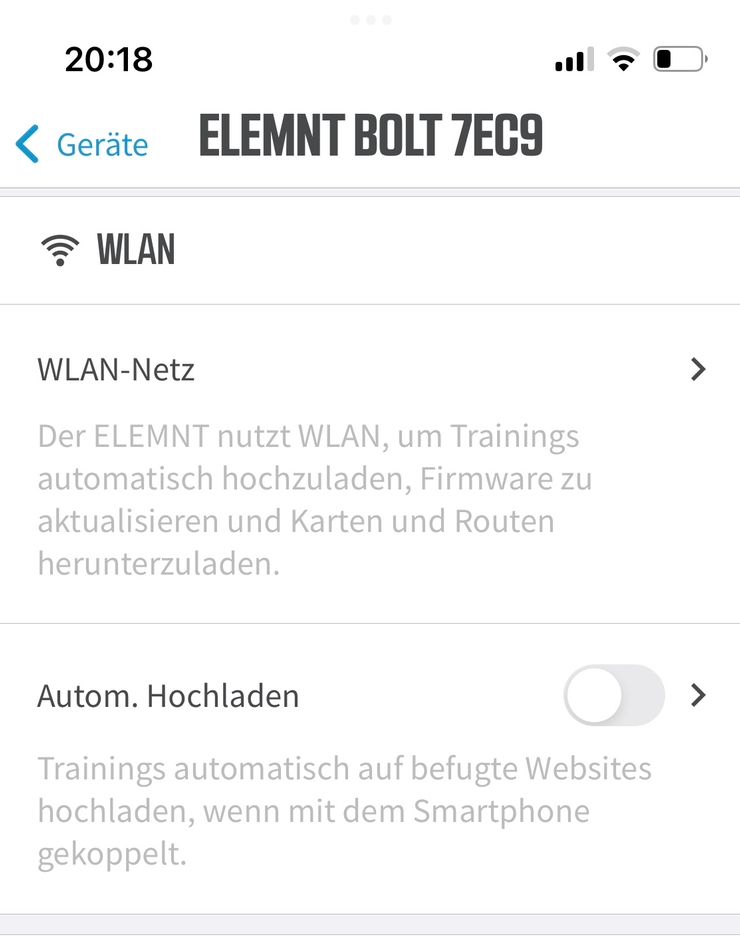Enable the Autom. Hochladen switch

[x=613, y=695]
